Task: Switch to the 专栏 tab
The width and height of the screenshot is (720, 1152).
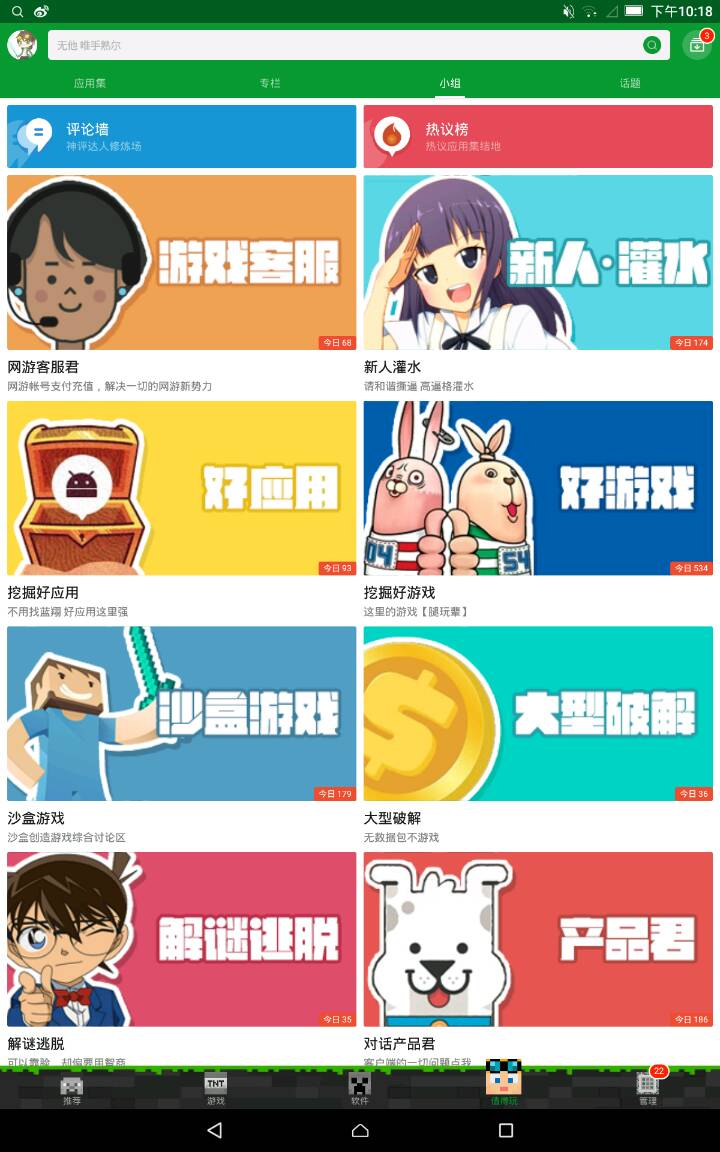Action: click(270, 83)
